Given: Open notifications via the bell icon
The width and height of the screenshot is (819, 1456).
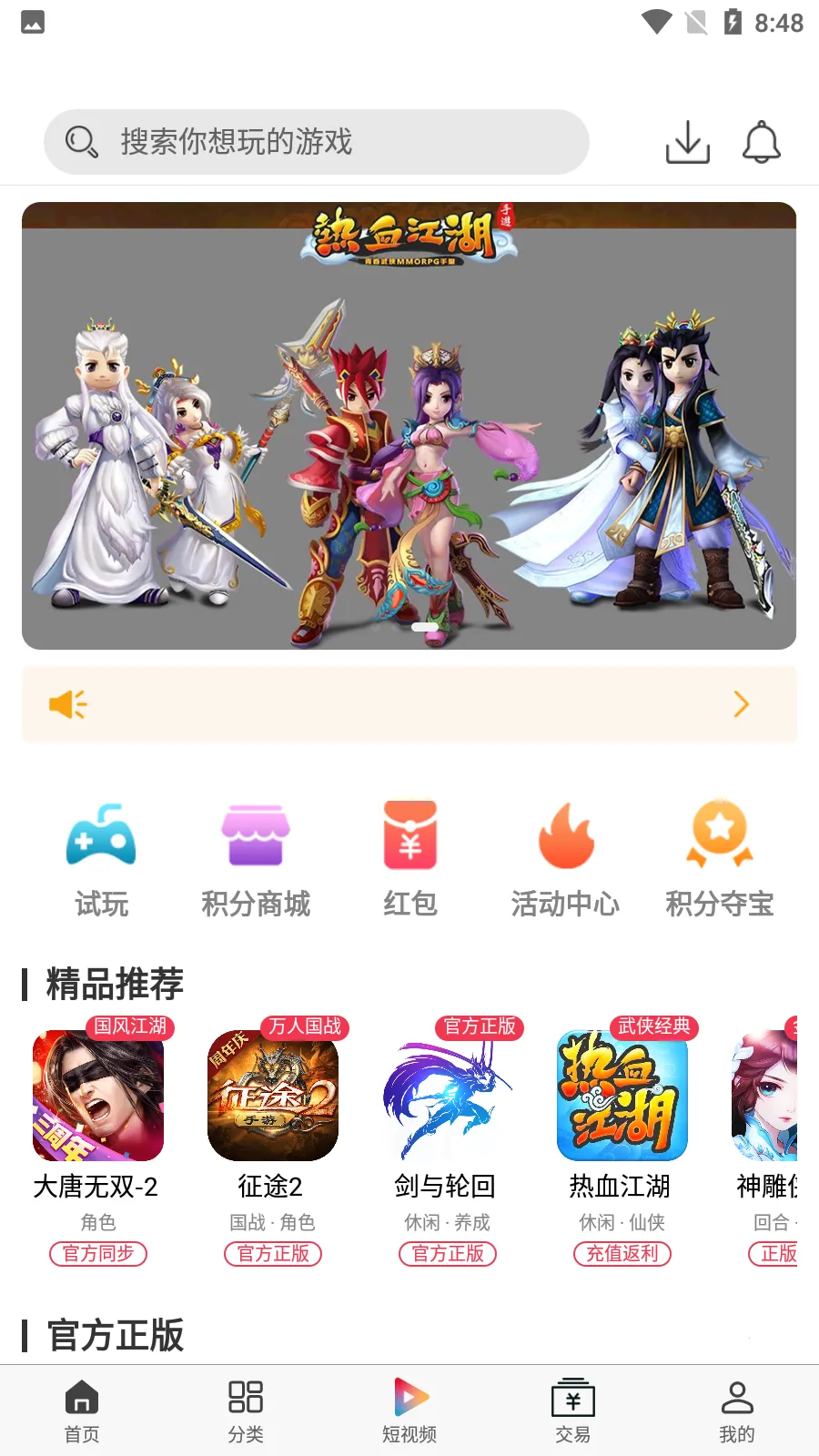Looking at the screenshot, I should tap(762, 141).
